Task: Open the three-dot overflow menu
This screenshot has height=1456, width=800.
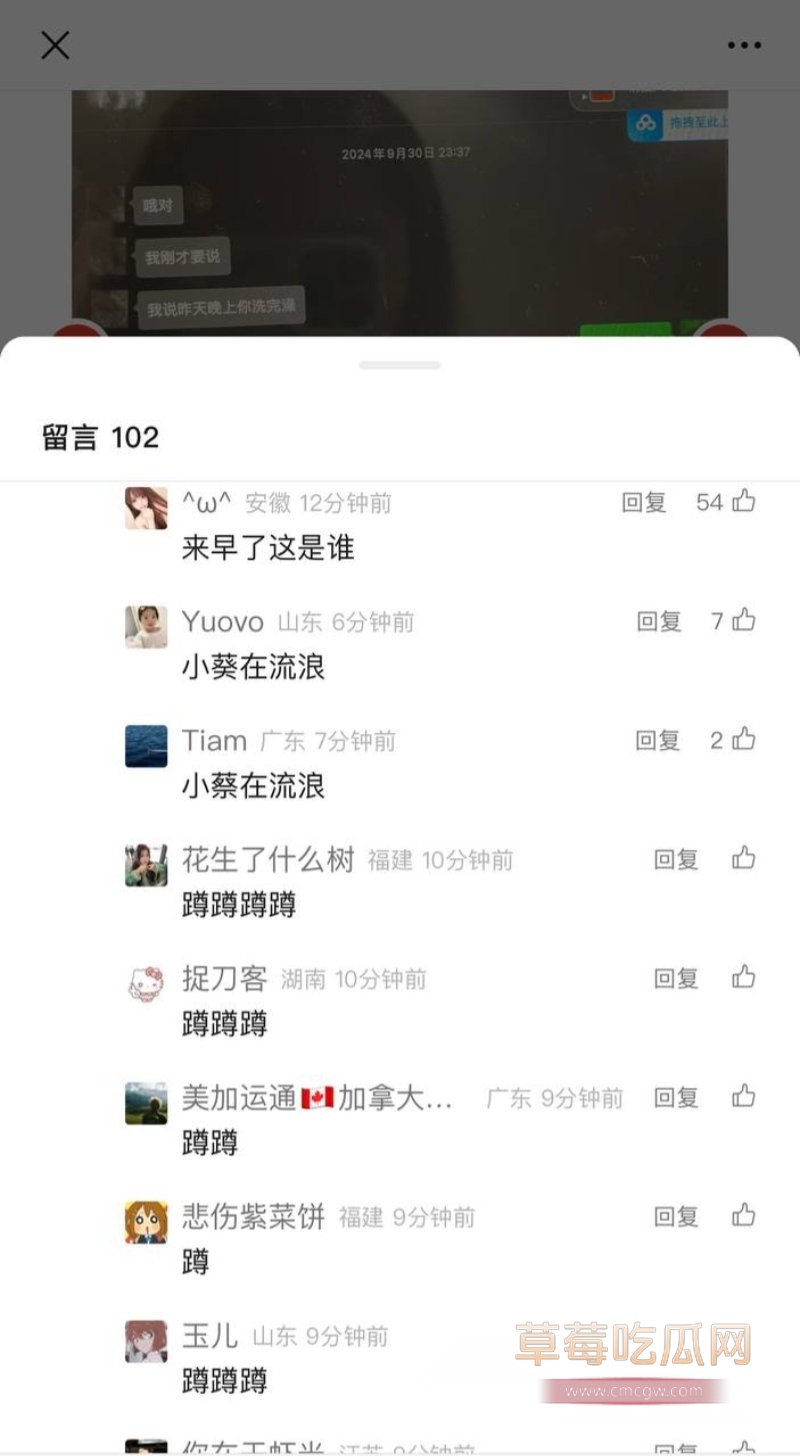Action: pyautogui.click(x=744, y=45)
